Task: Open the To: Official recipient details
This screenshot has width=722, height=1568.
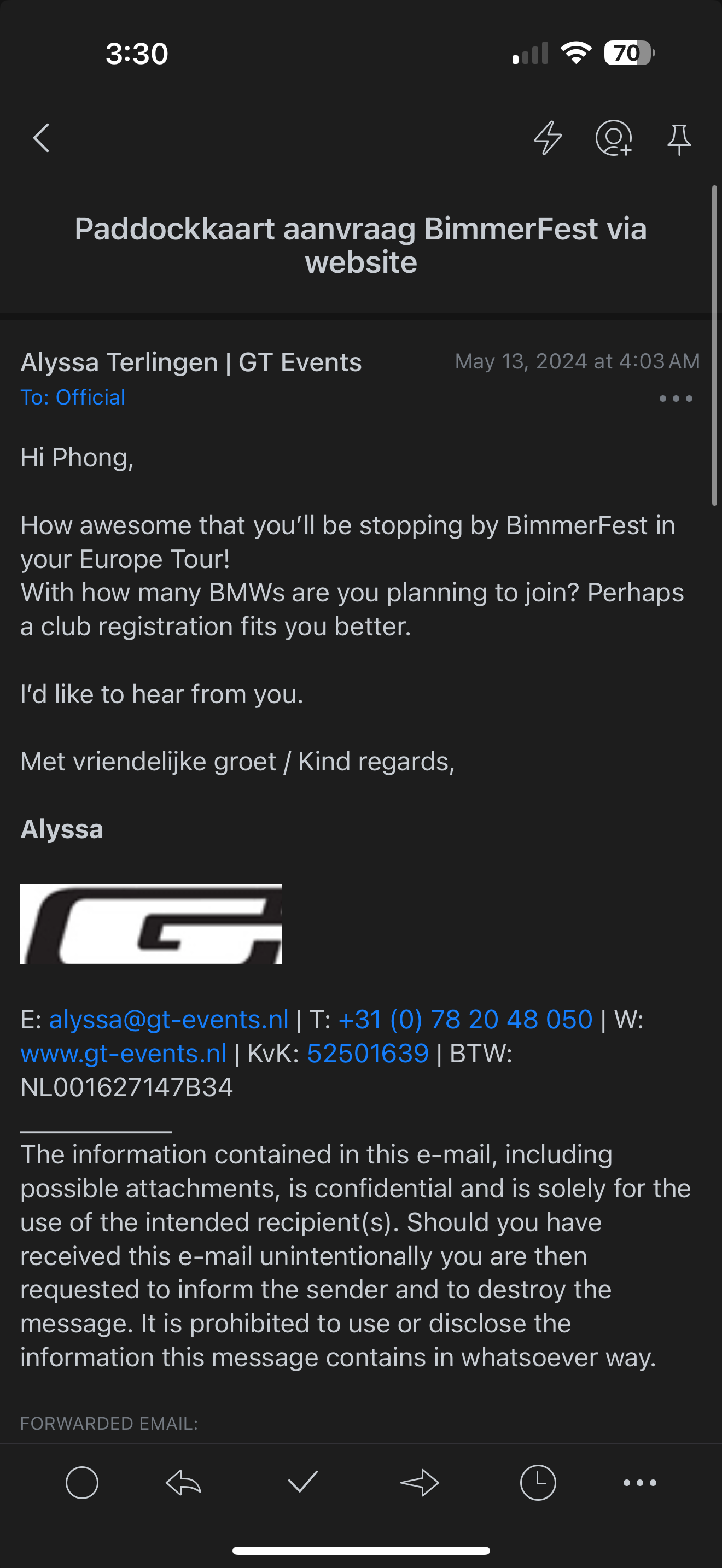Action: pos(72,397)
